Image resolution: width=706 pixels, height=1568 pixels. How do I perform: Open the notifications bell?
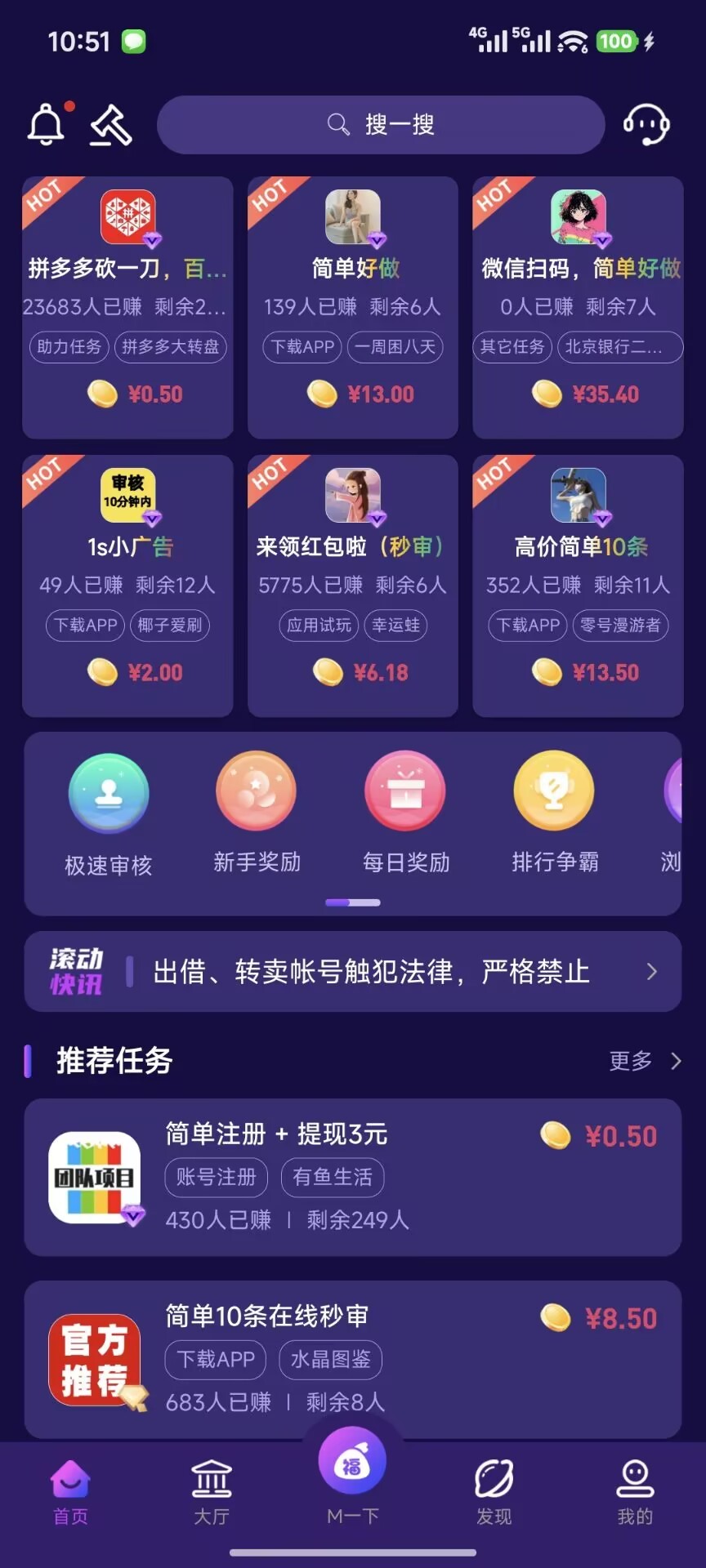coord(47,125)
